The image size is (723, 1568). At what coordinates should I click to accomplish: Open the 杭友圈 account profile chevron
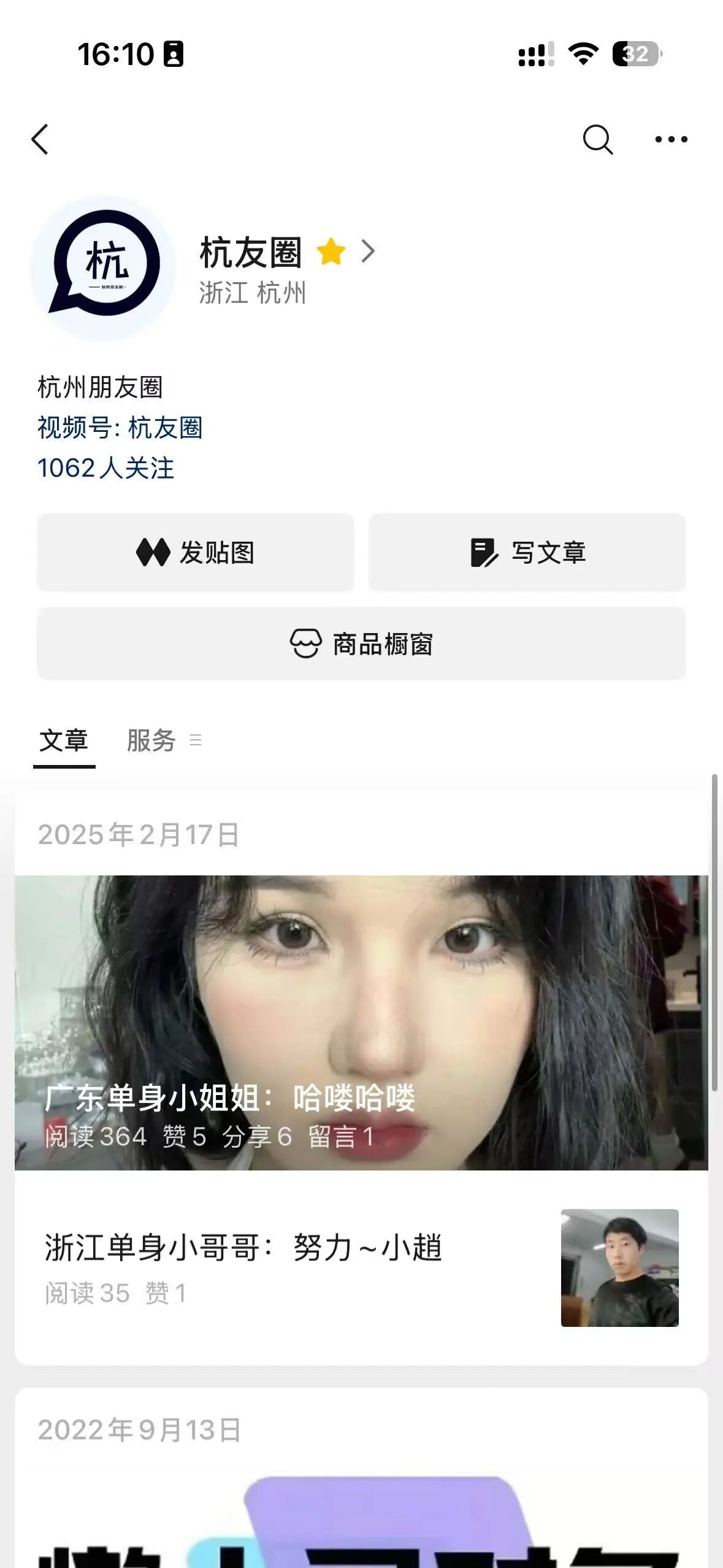(367, 251)
